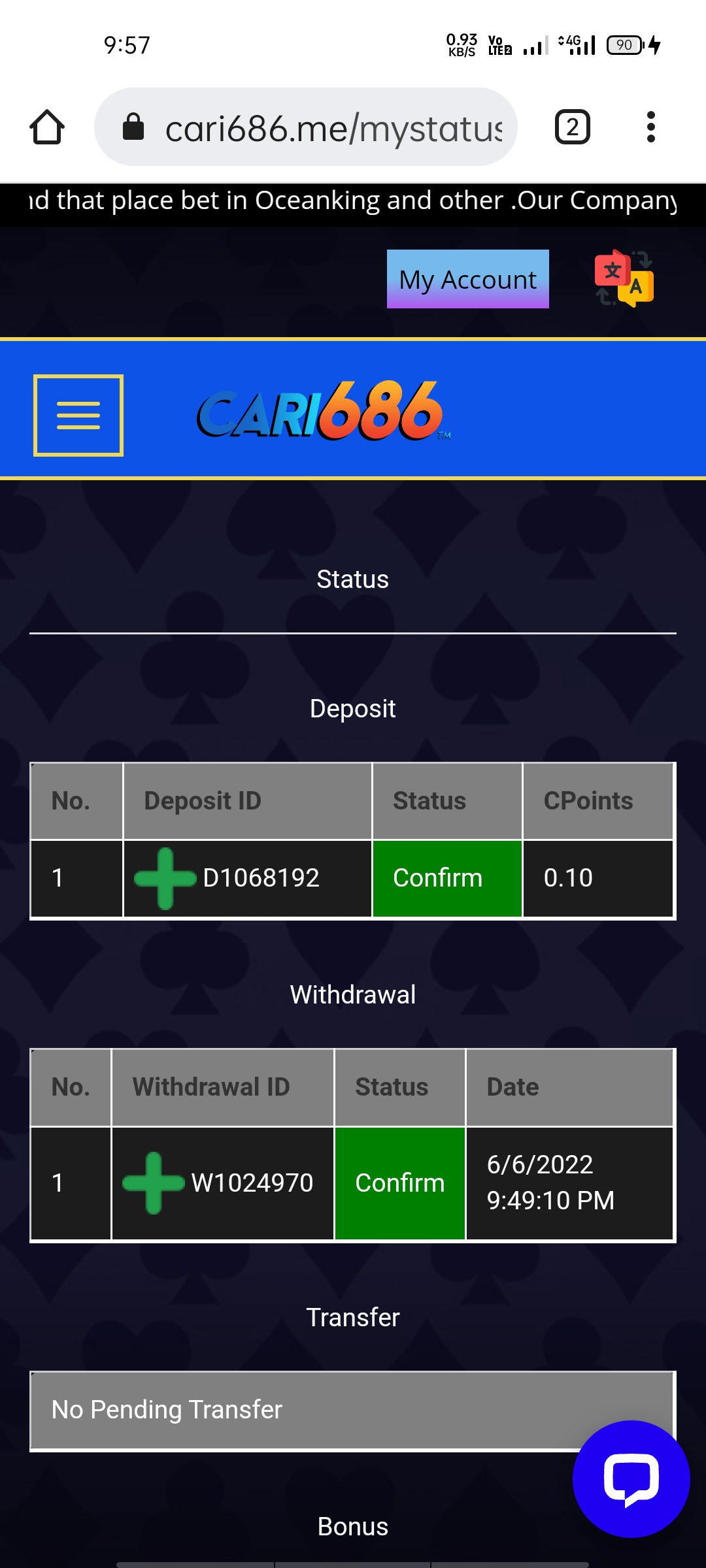Open the browser overflow menu
Screen dimensions: 706x1568
pyautogui.click(x=650, y=127)
